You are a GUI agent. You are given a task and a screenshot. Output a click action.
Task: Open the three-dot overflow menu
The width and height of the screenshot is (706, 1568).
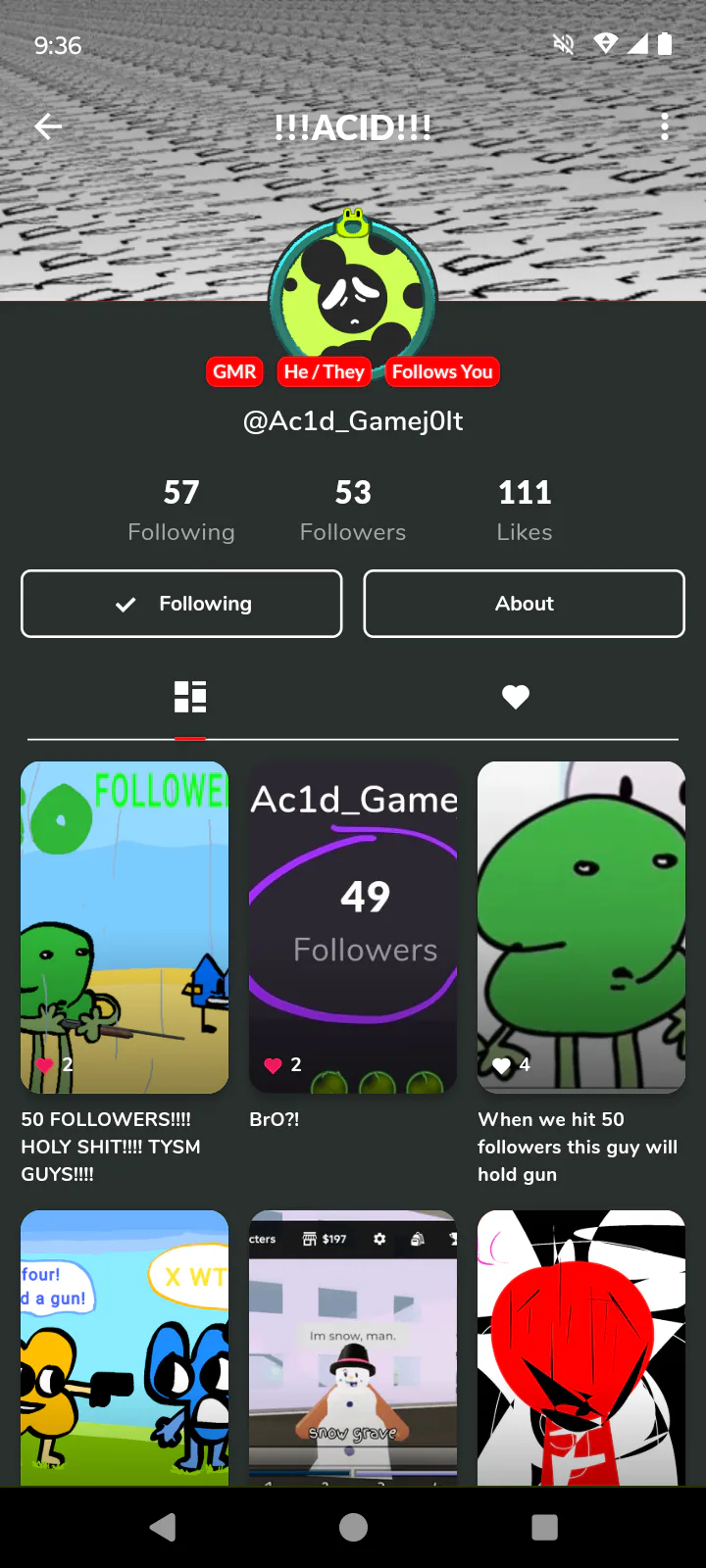click(665, 126)
